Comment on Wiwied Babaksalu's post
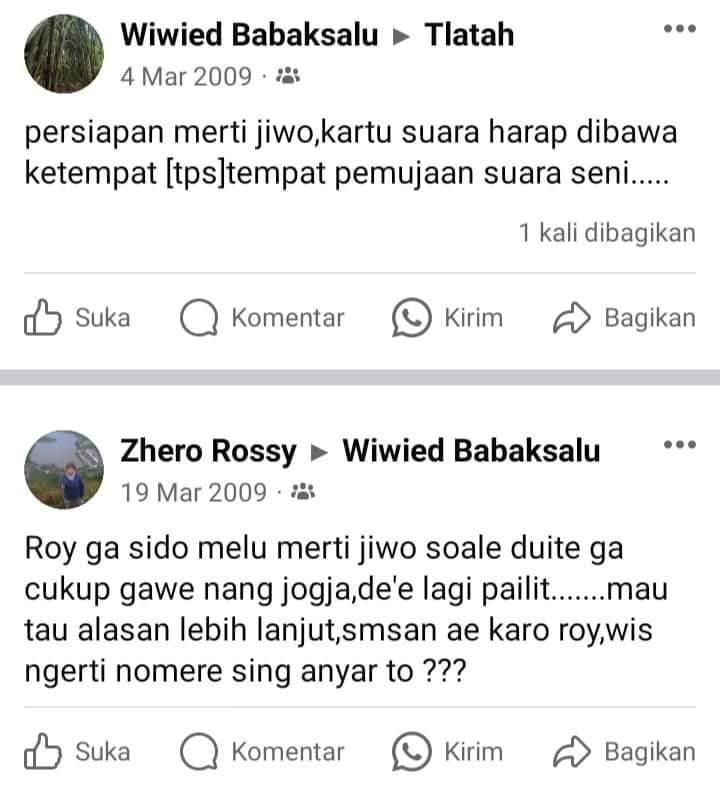 (262, 319)
